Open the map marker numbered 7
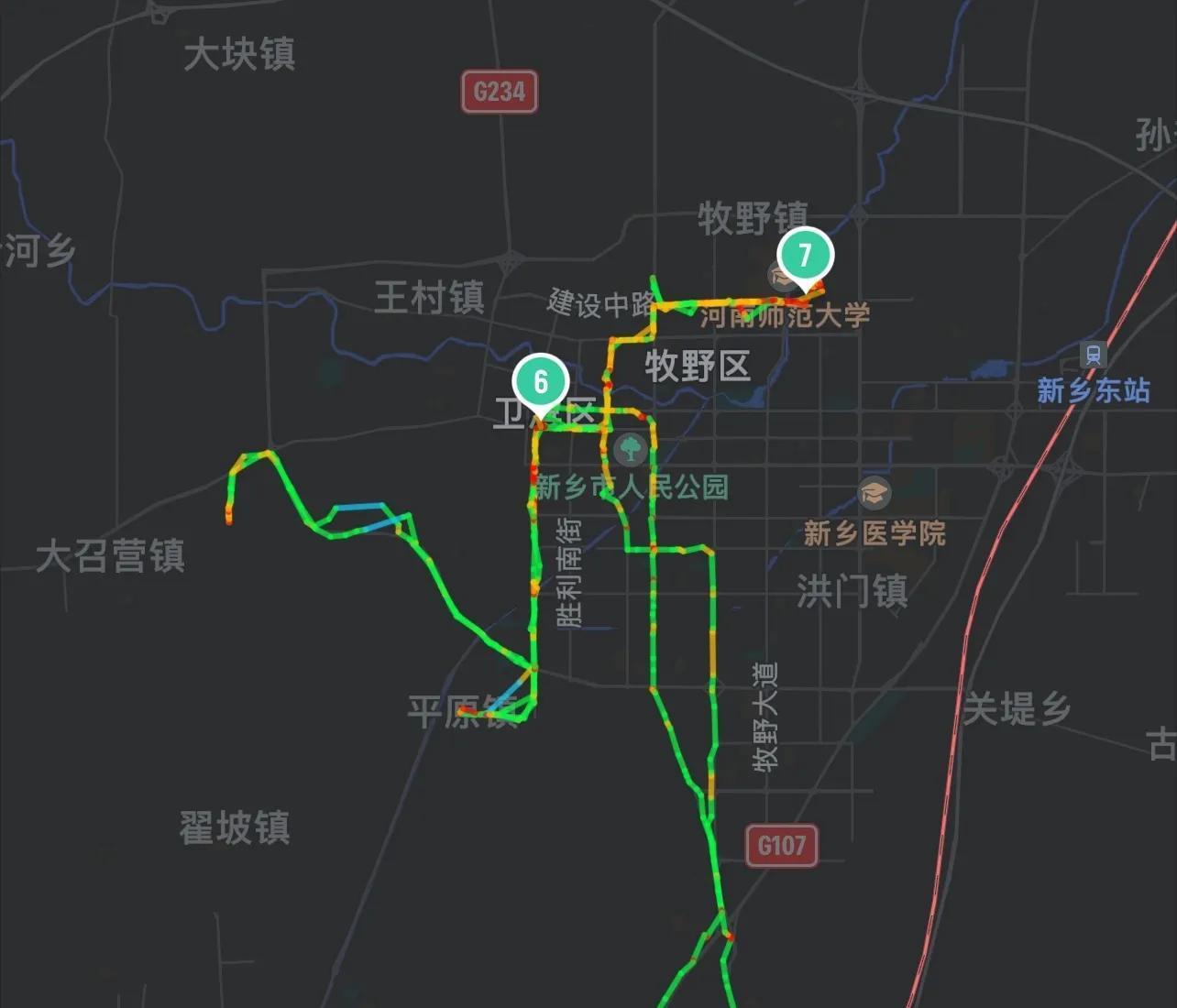The height and width of the screenshot is (1008, 1177). click(805, 255)
